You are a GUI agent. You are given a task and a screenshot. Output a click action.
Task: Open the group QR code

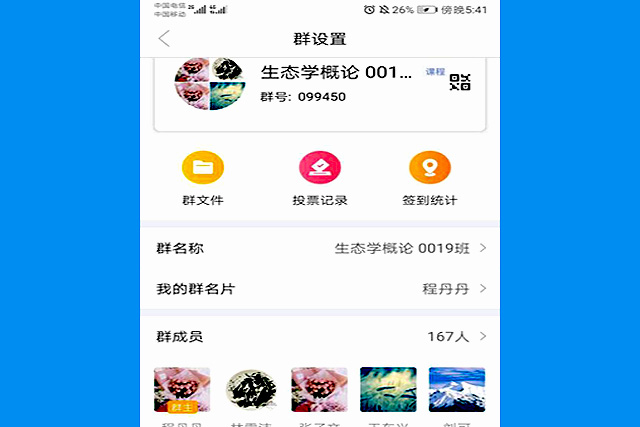click(x=459, y=83)
